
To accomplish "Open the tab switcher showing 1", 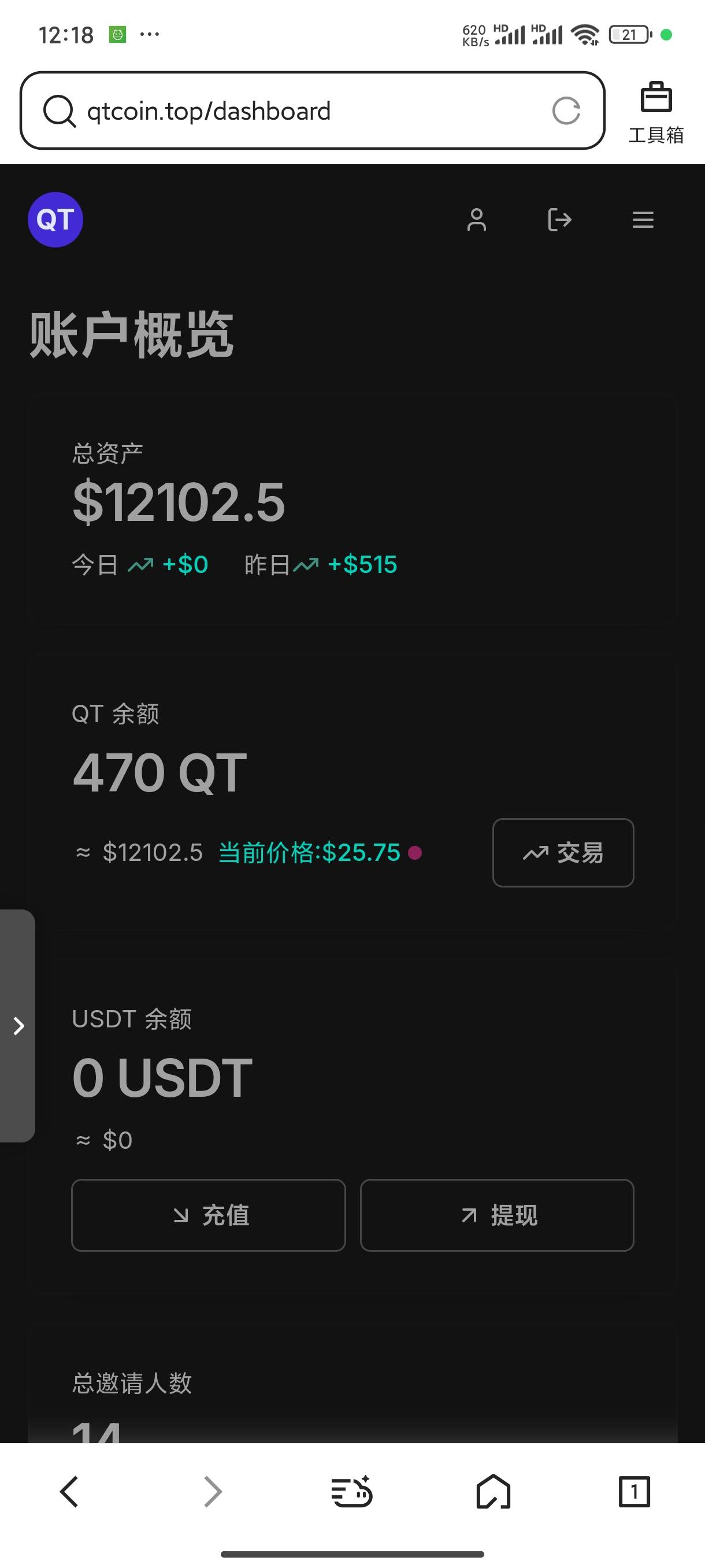I will coord(634,1492).
